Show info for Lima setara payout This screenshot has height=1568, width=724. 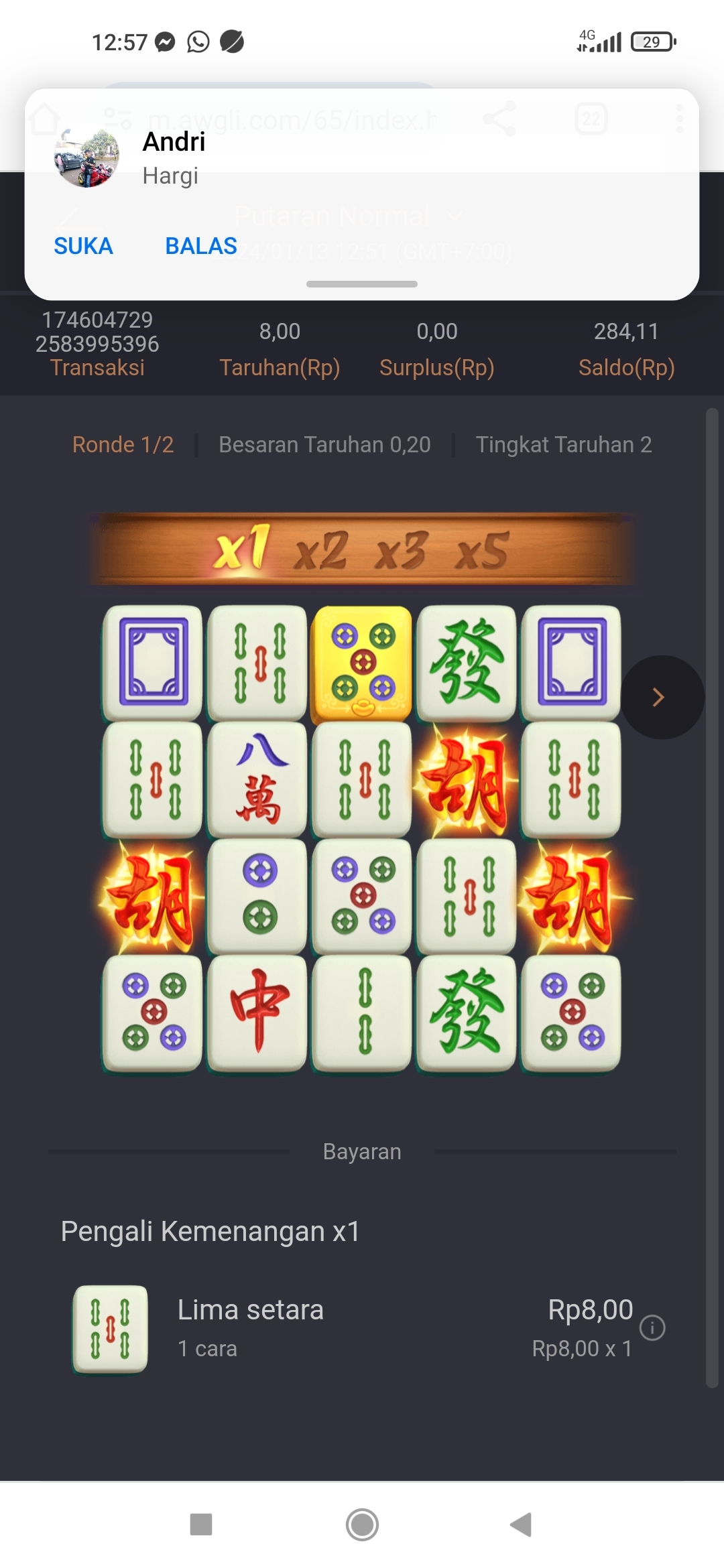pos(652,1327)
